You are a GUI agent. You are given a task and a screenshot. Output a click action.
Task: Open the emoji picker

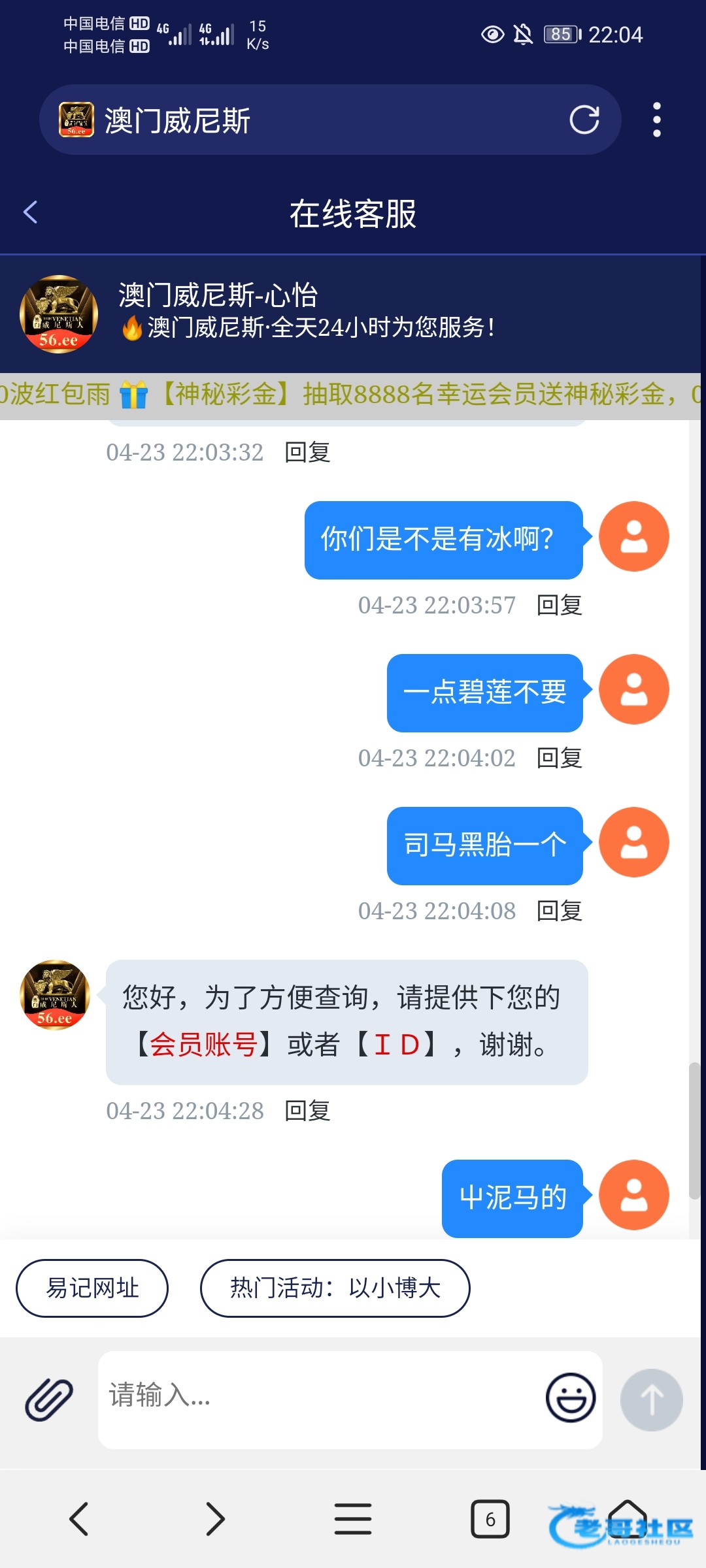[570, 1398]
